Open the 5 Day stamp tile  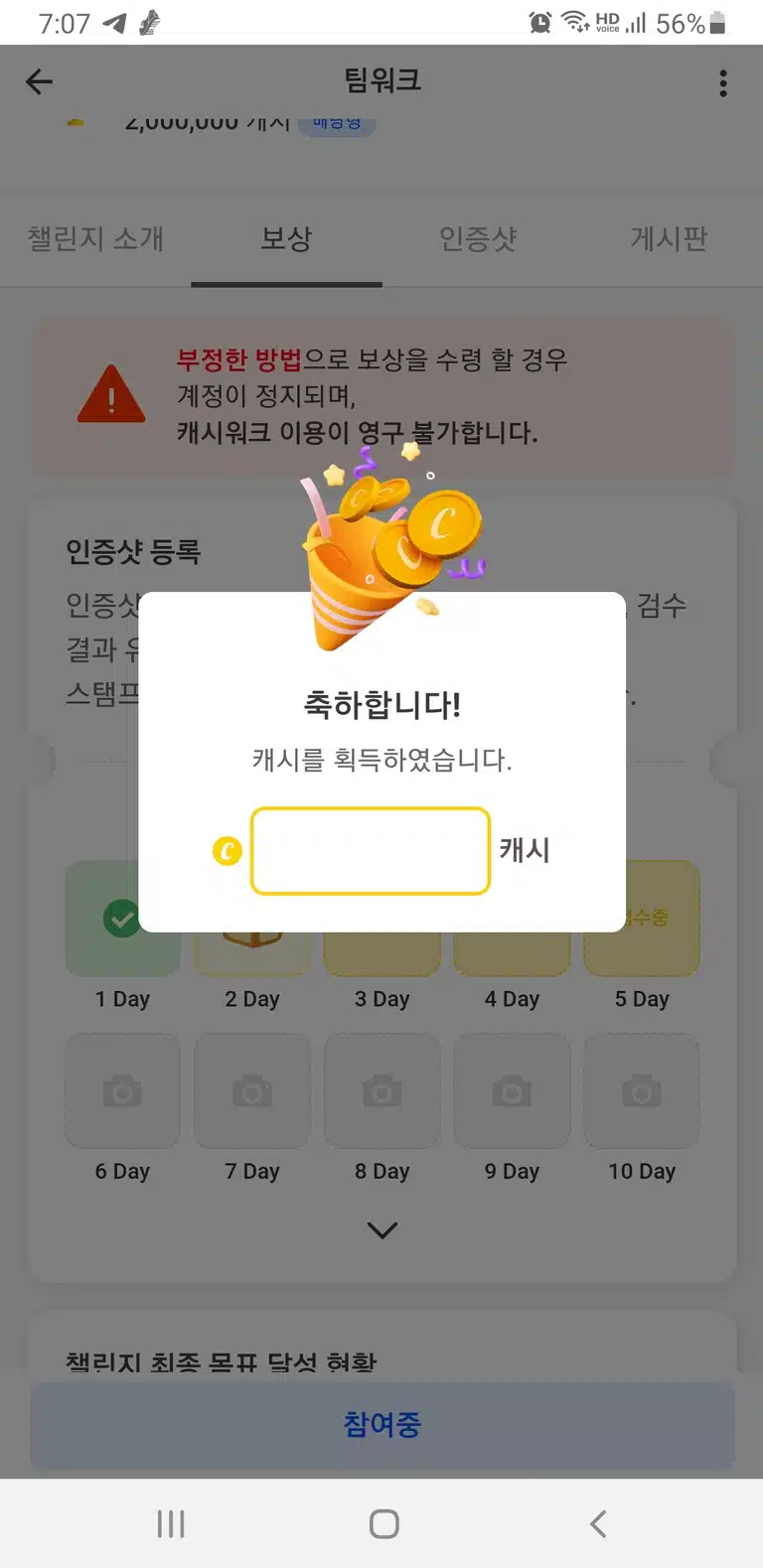[x=642, y=919]
